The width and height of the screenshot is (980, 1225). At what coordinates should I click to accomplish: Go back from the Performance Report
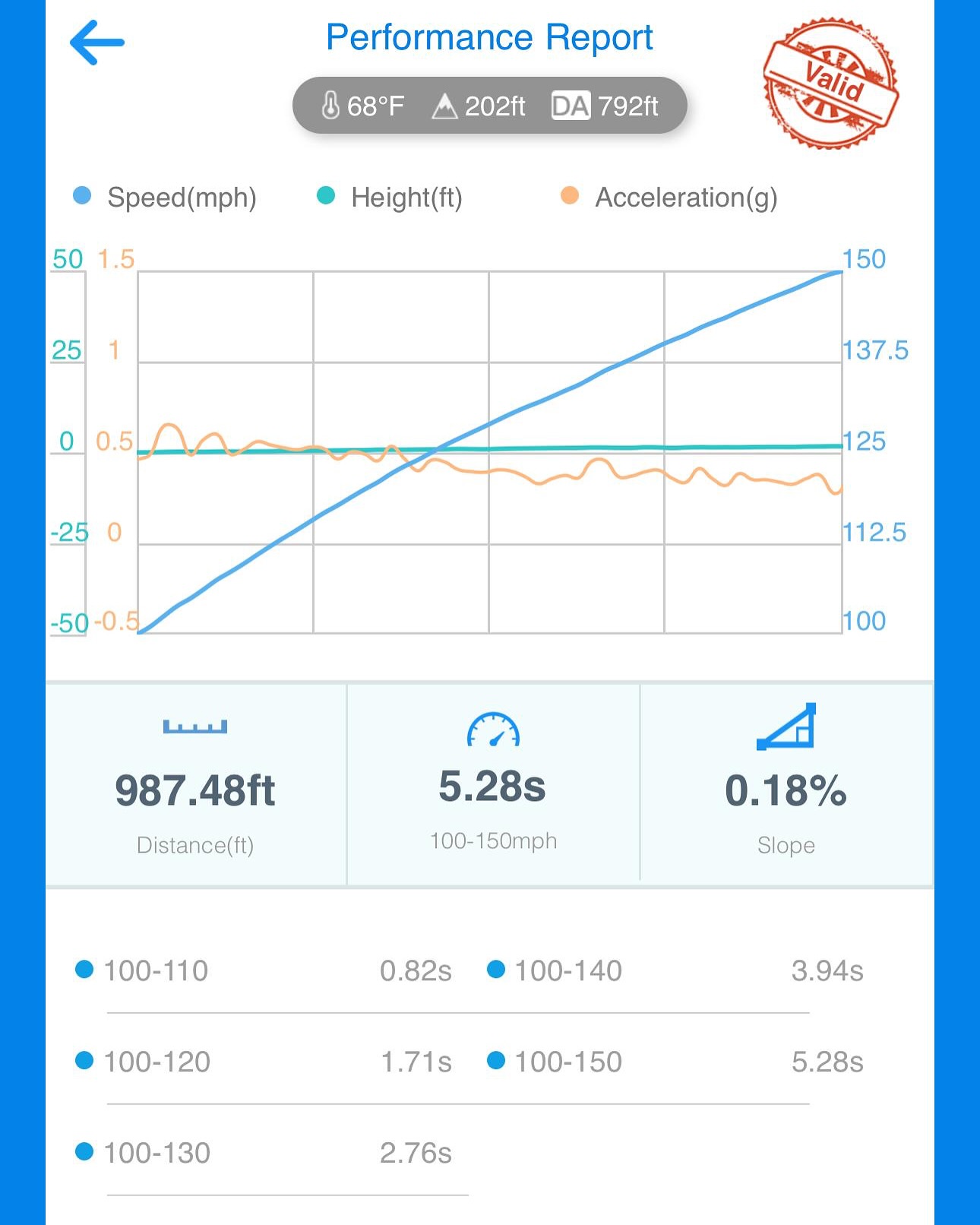coord(97,43)
